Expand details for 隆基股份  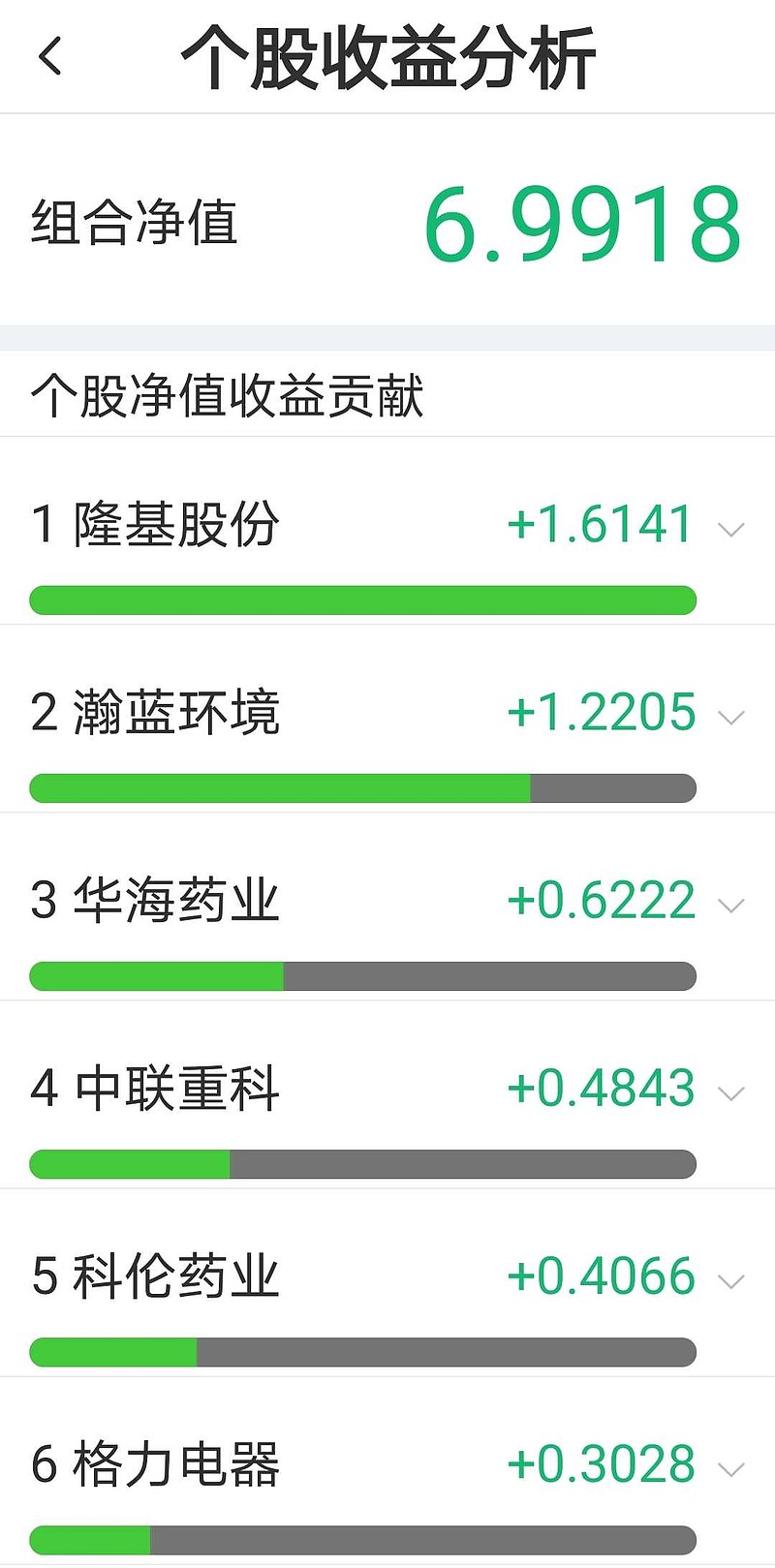pos(729,531)
